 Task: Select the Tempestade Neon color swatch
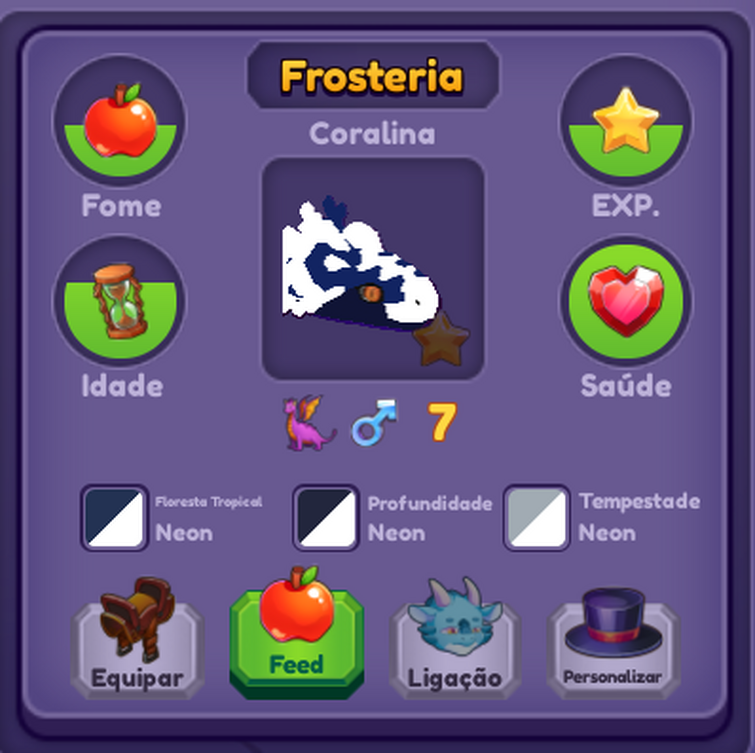[537, 518]
